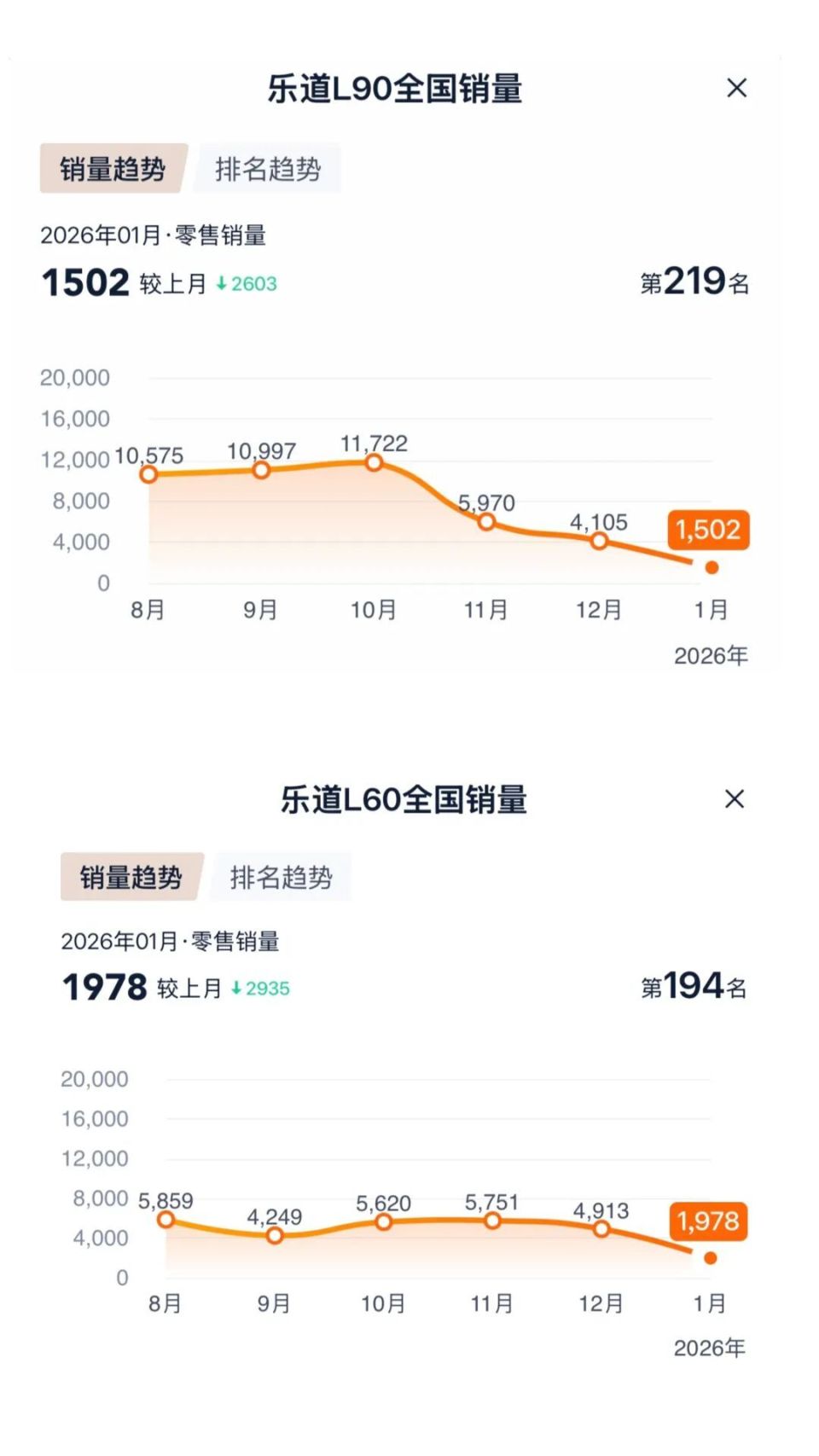
Task: Click the 12月 data point showing 4,105
Action: [x=598, y=540]
